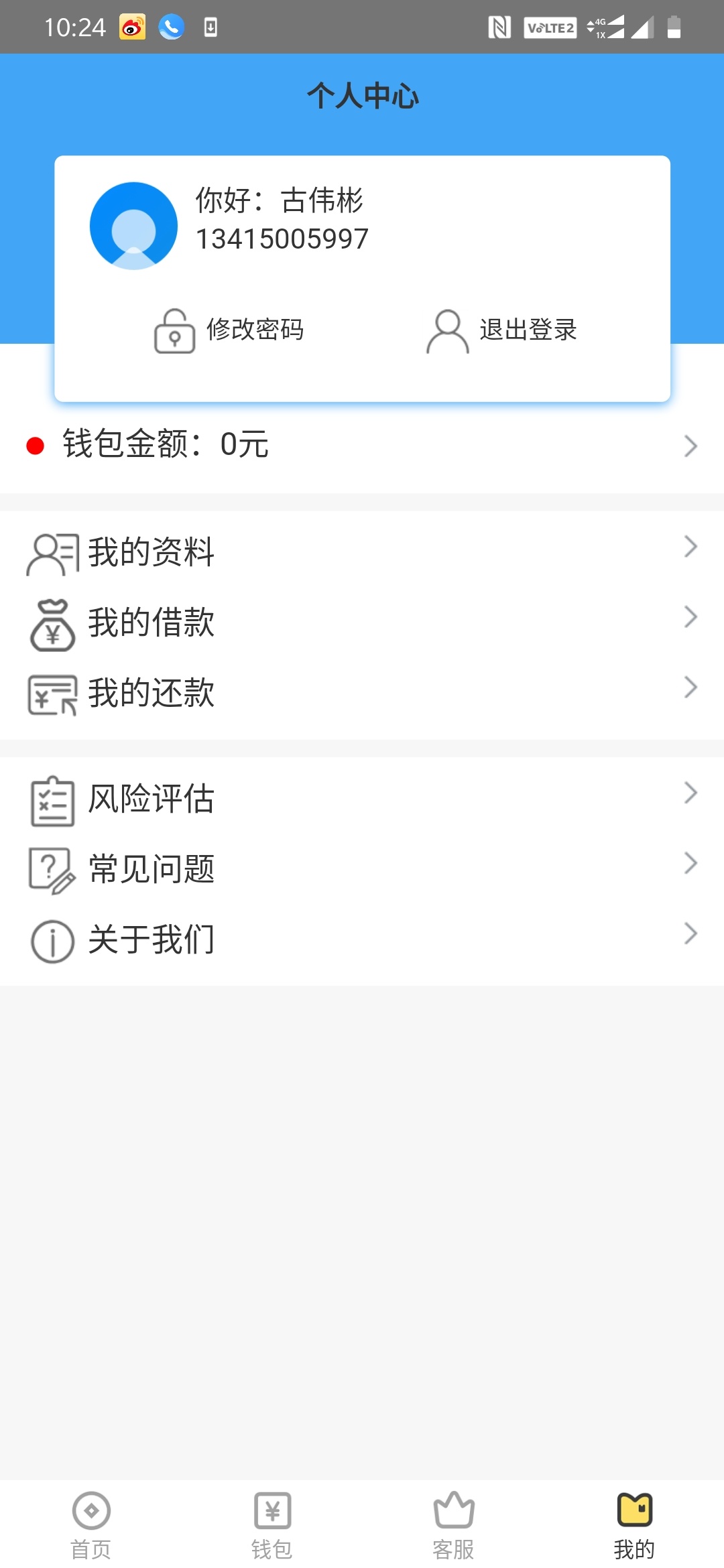Open 关于我们 about us row

pos(362,939)
